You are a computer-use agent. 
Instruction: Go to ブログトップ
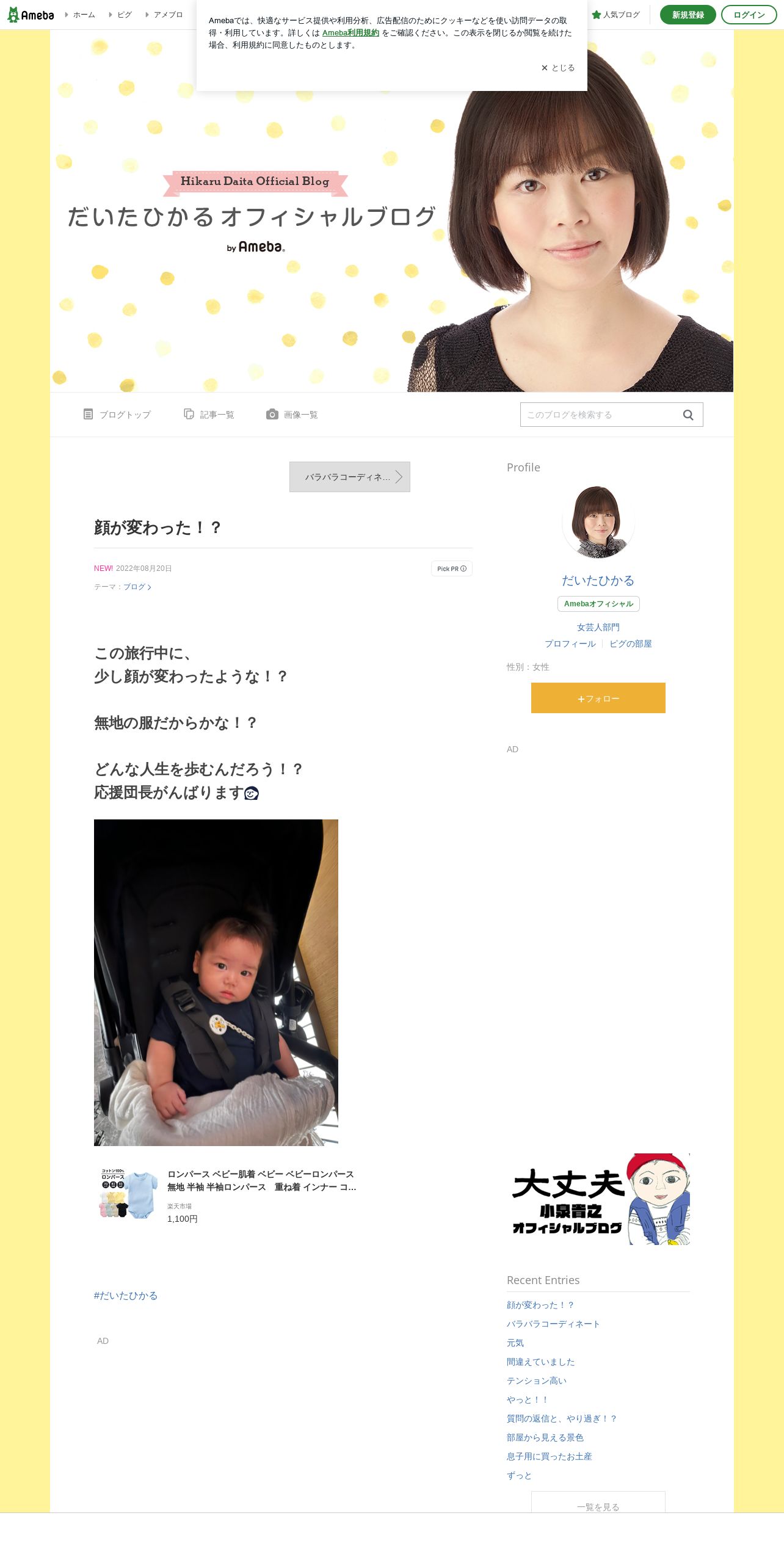(x=117, y=415)
